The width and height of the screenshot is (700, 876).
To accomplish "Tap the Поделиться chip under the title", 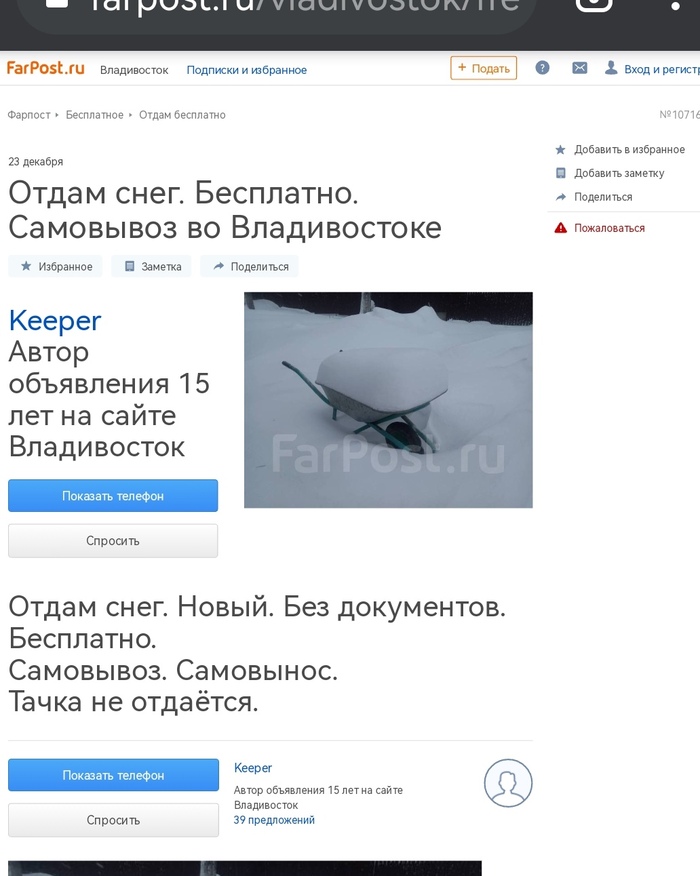I will (x=250, y=267).
